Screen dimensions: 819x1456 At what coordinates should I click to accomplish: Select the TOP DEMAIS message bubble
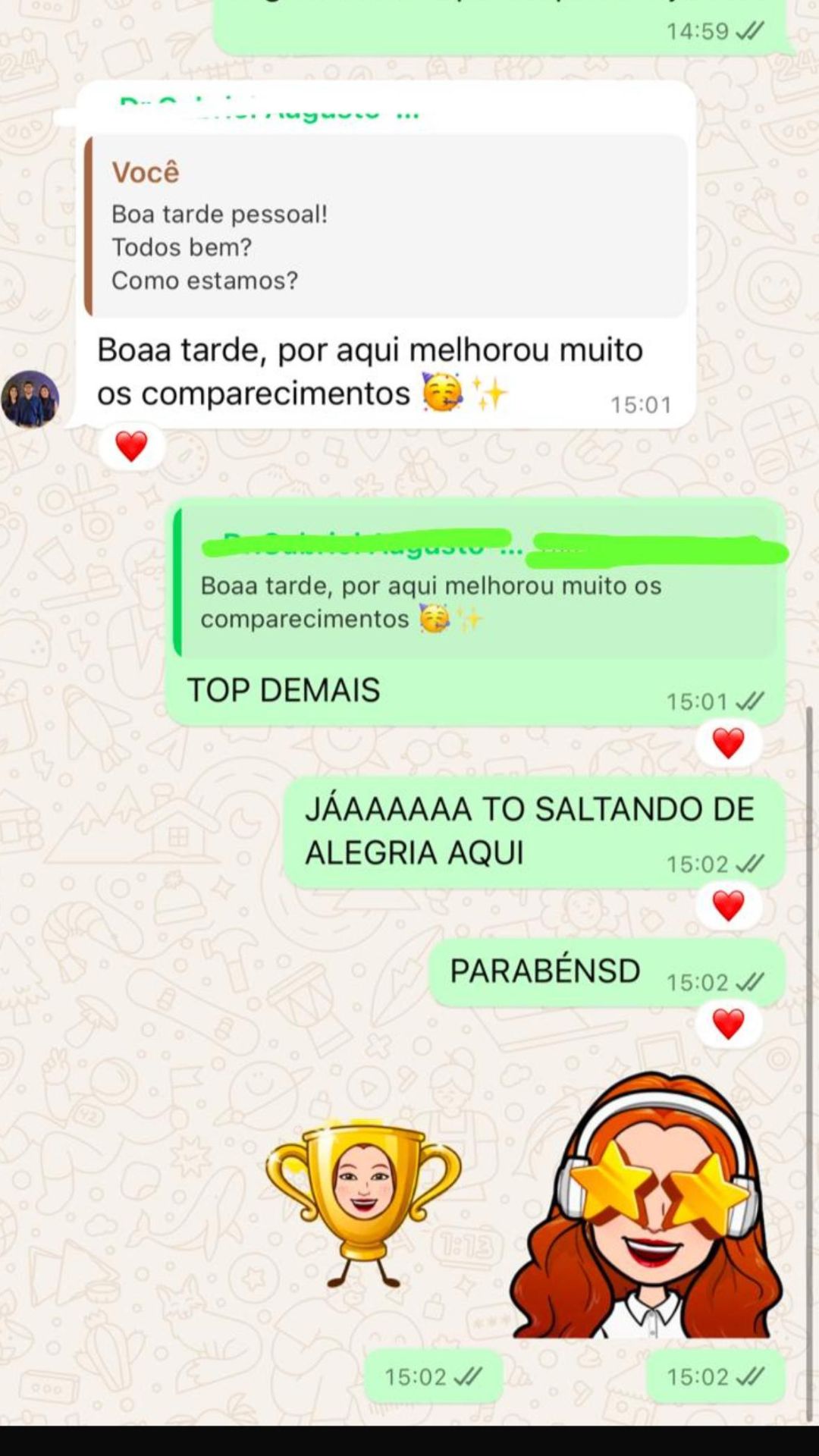click(286, 691)
